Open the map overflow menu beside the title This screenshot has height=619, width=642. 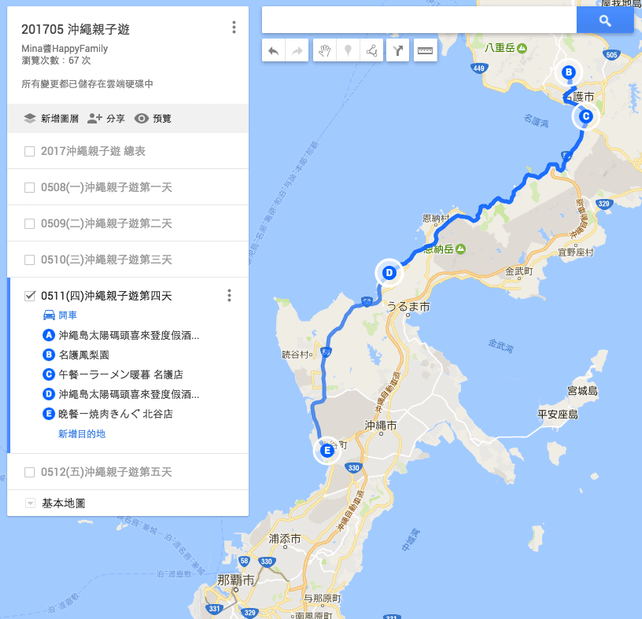pyautogui.click(x=233, y=28)
